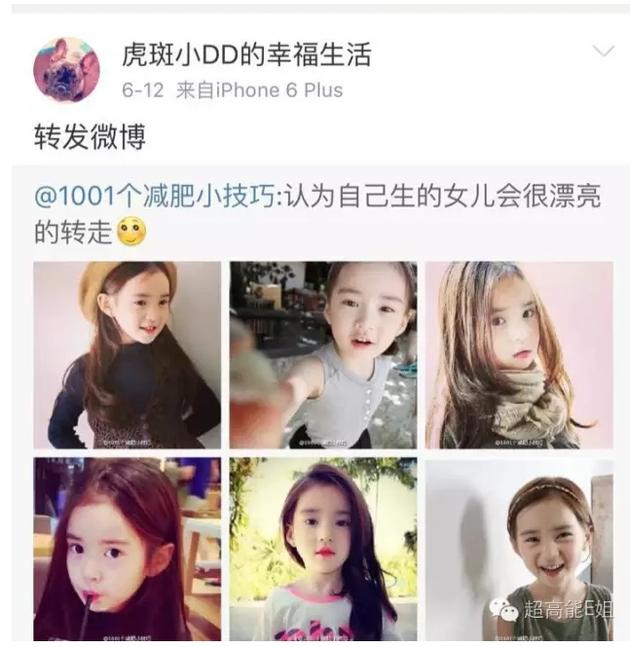Open the photo with the yellow beret

point(127,355)
